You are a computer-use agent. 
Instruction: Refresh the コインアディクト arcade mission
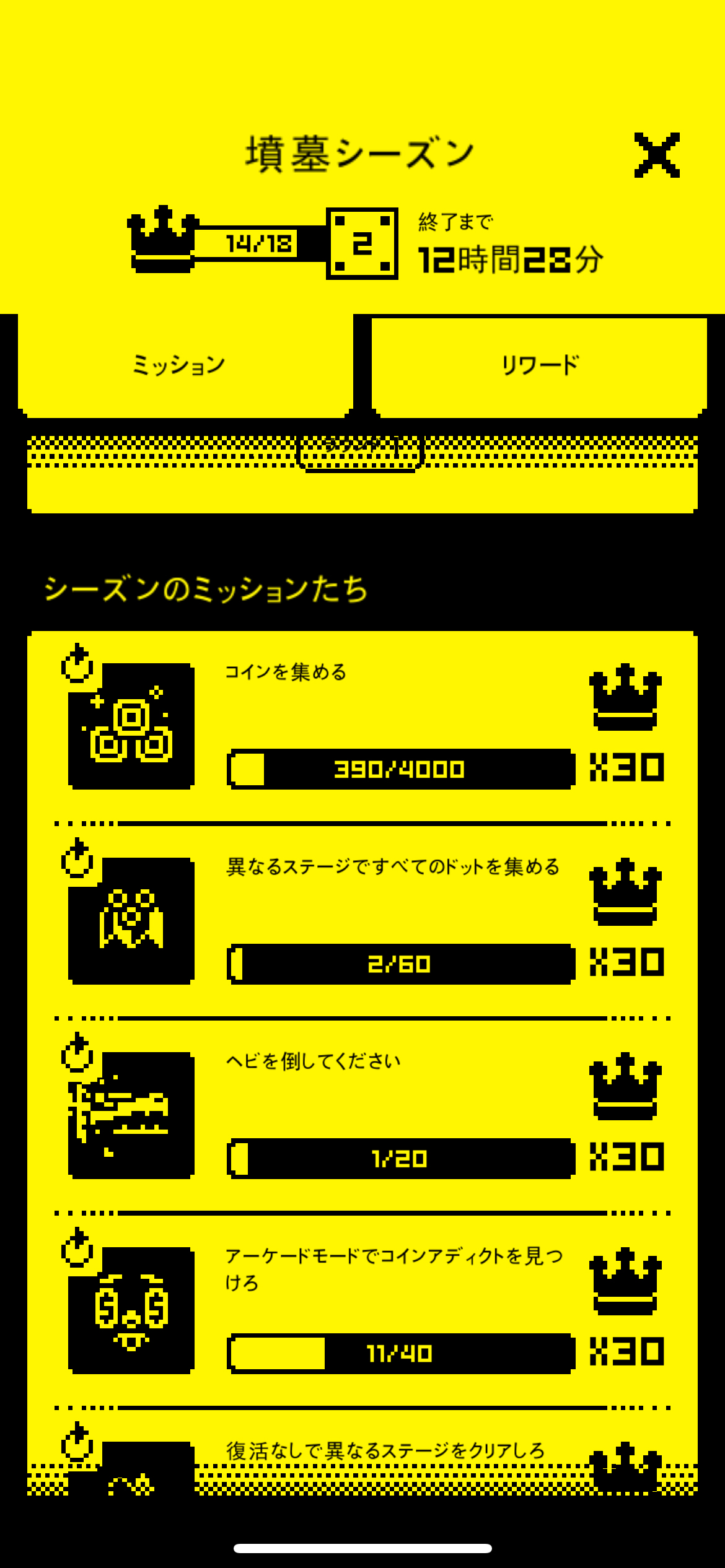77,1247
